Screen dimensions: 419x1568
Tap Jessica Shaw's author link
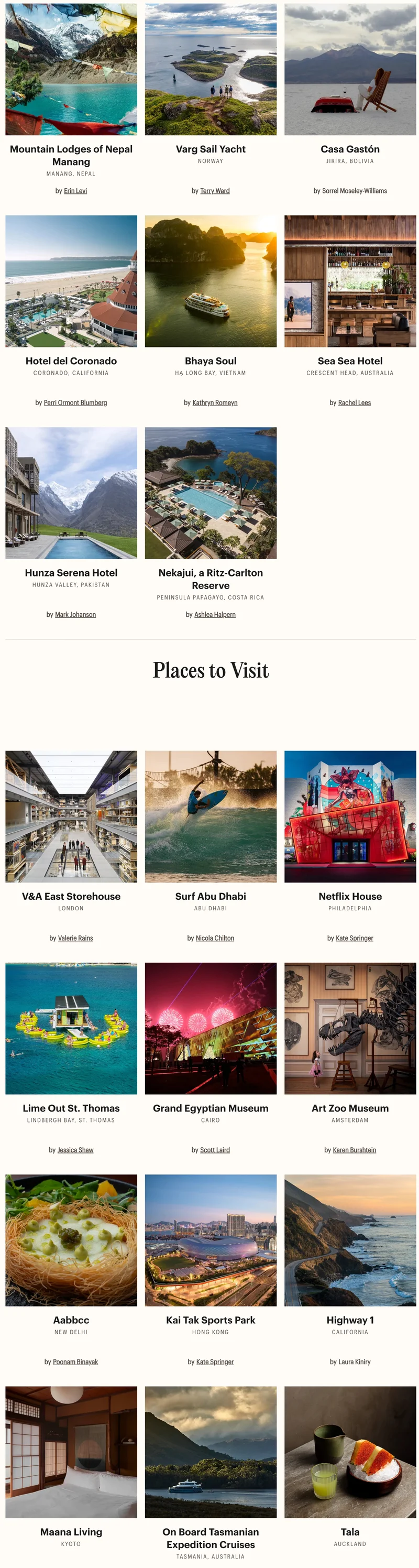coord(75,1150)
